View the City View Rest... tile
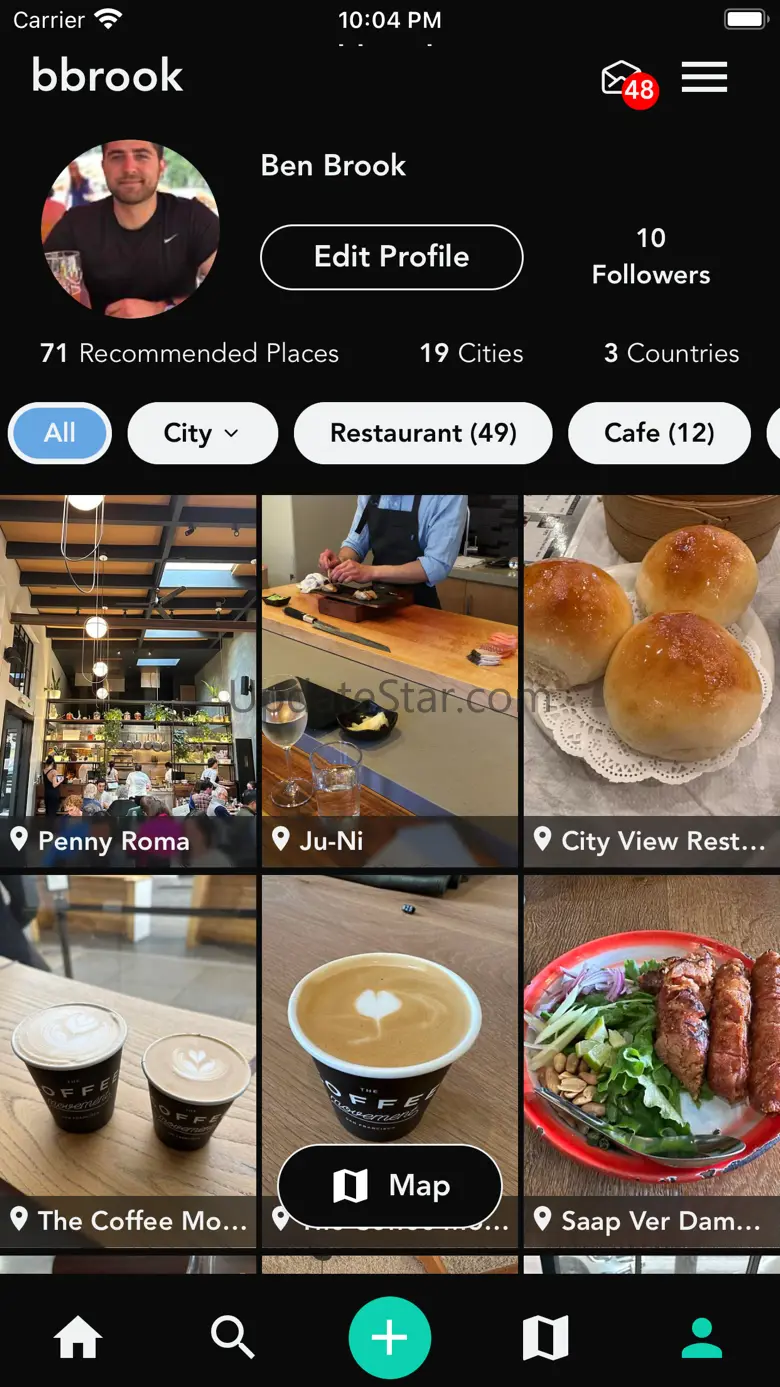 (651, 680)
